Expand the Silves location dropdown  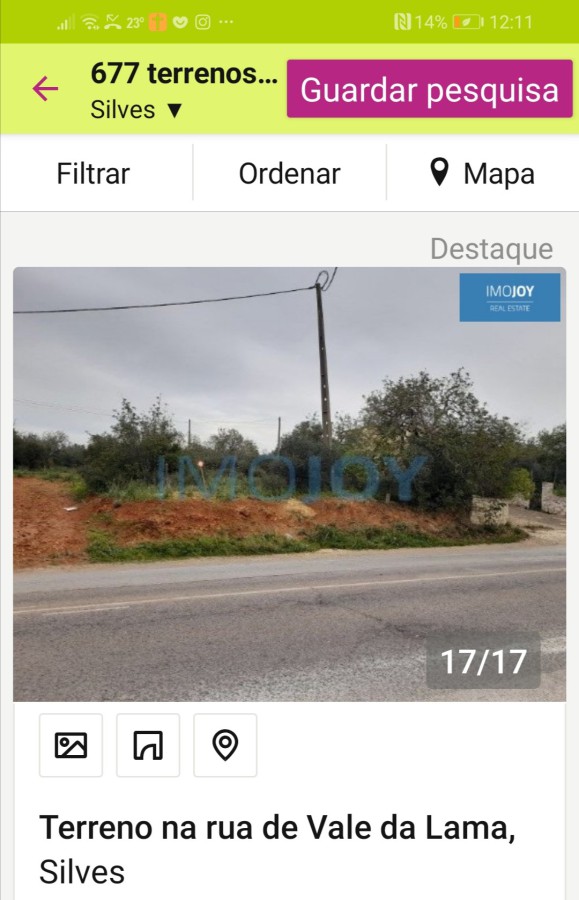pos(137,110)
